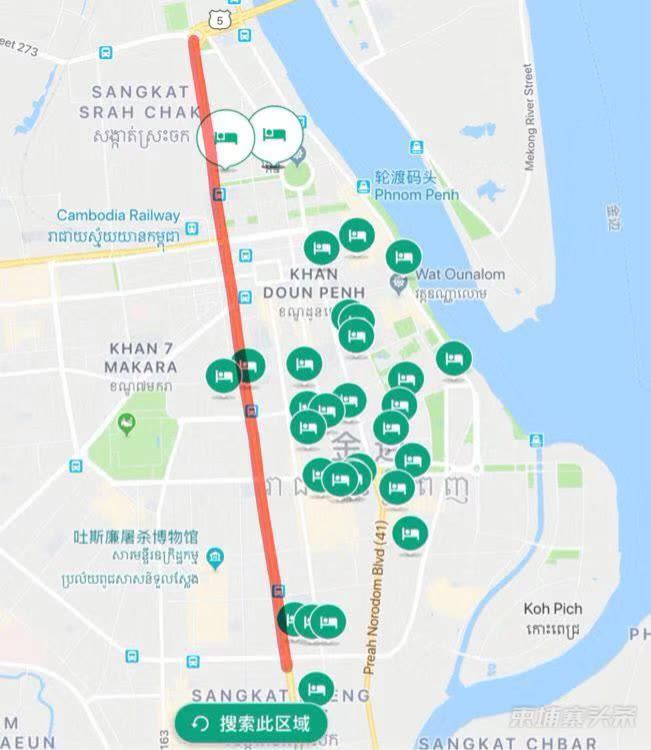Open the 轮渡码头 Phnom Penh ferry marker
This screenshot has width=651, height=750.
[x=364, y=187]
